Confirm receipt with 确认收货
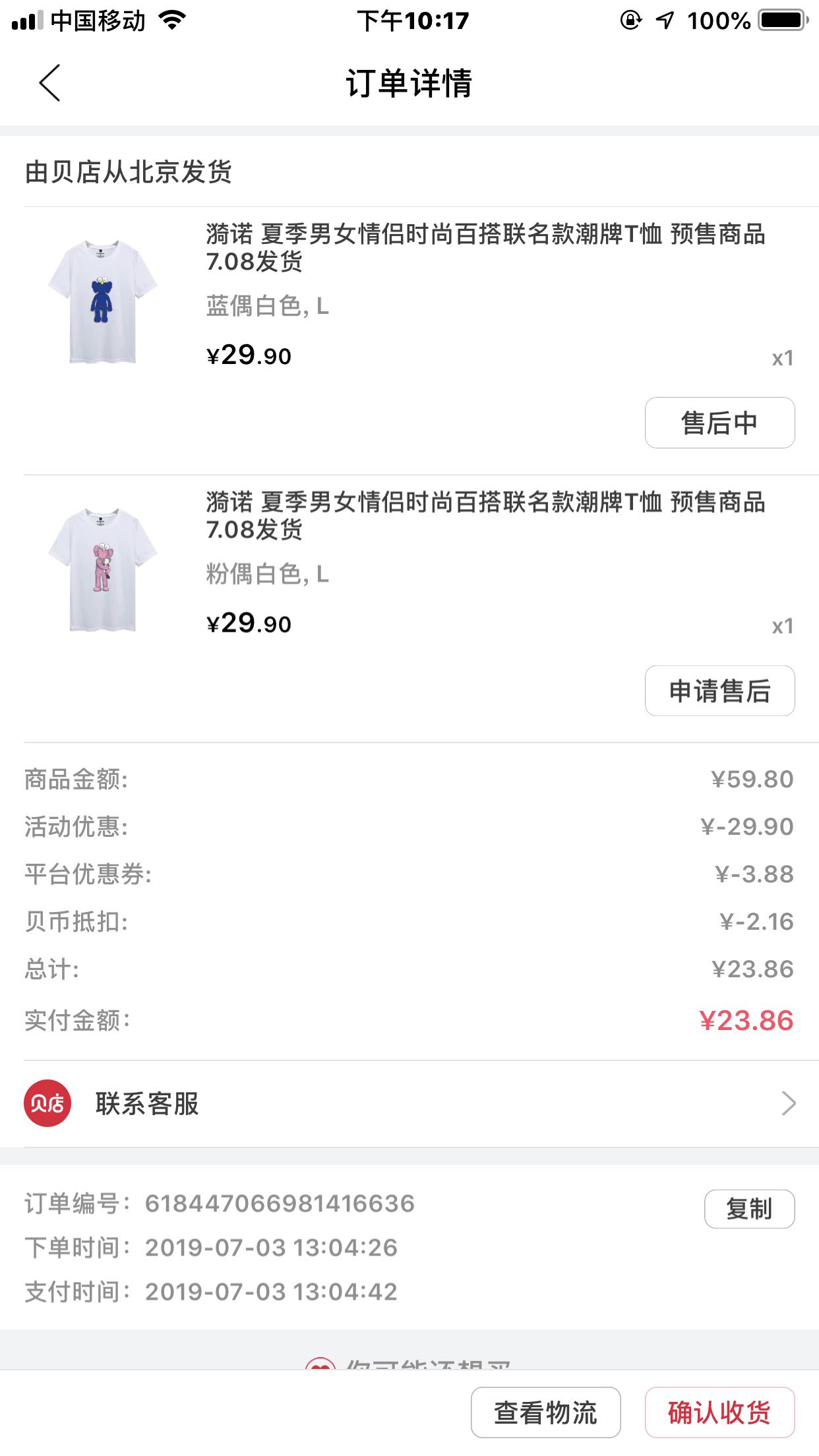 point(719,1412)
